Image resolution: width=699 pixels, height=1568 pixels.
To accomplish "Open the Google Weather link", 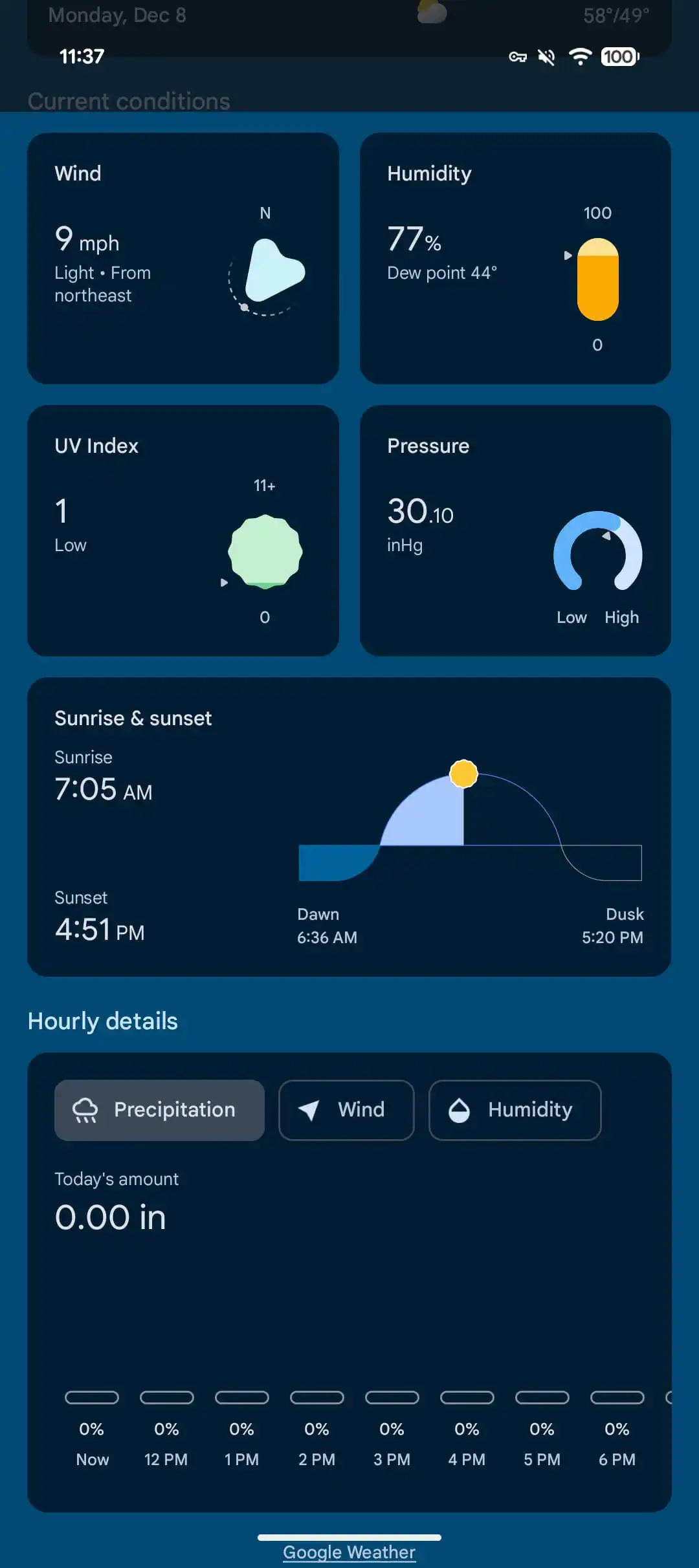I will tap(349, 1552).
